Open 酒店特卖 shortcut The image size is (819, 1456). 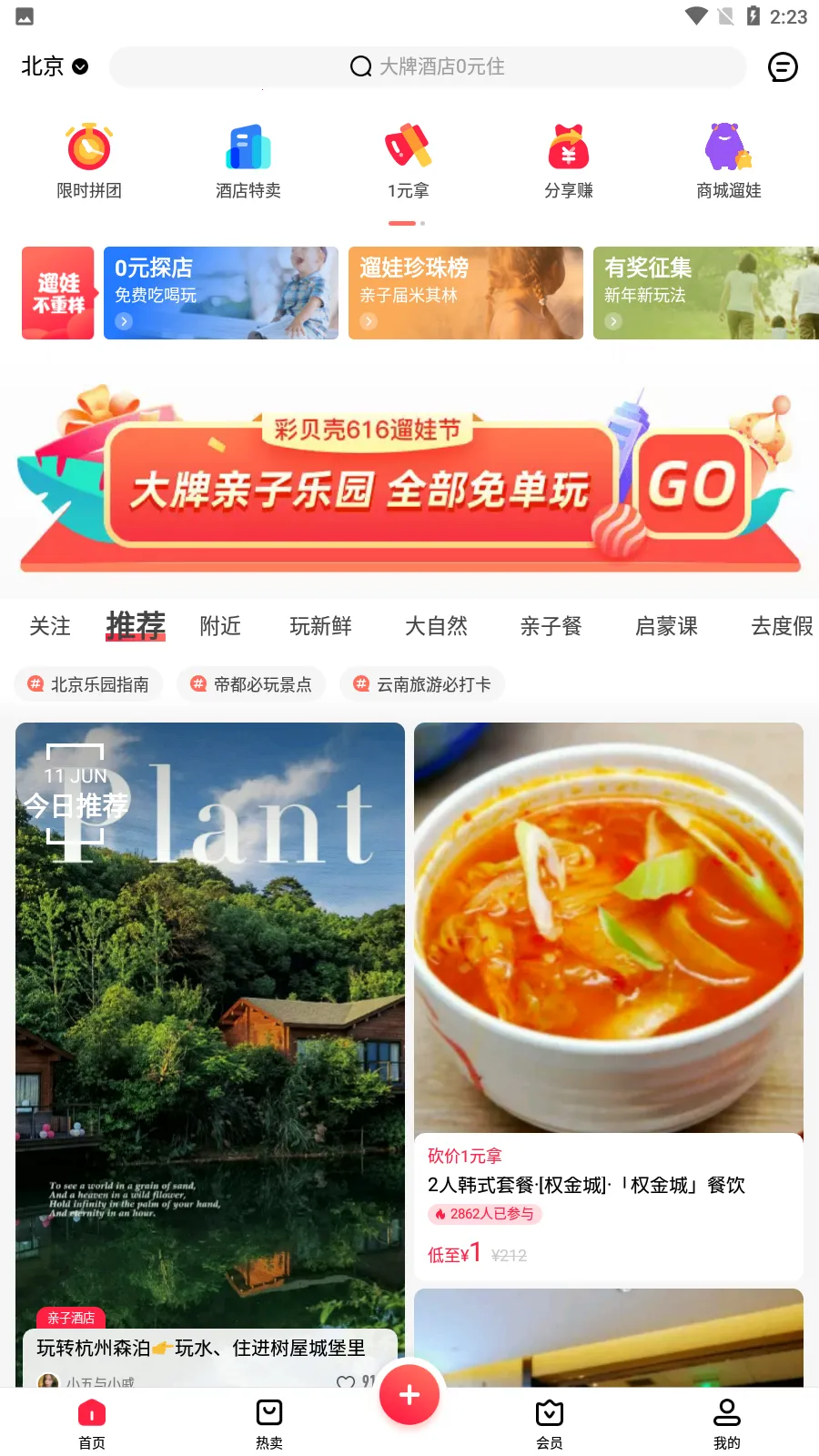coord(248,161)
